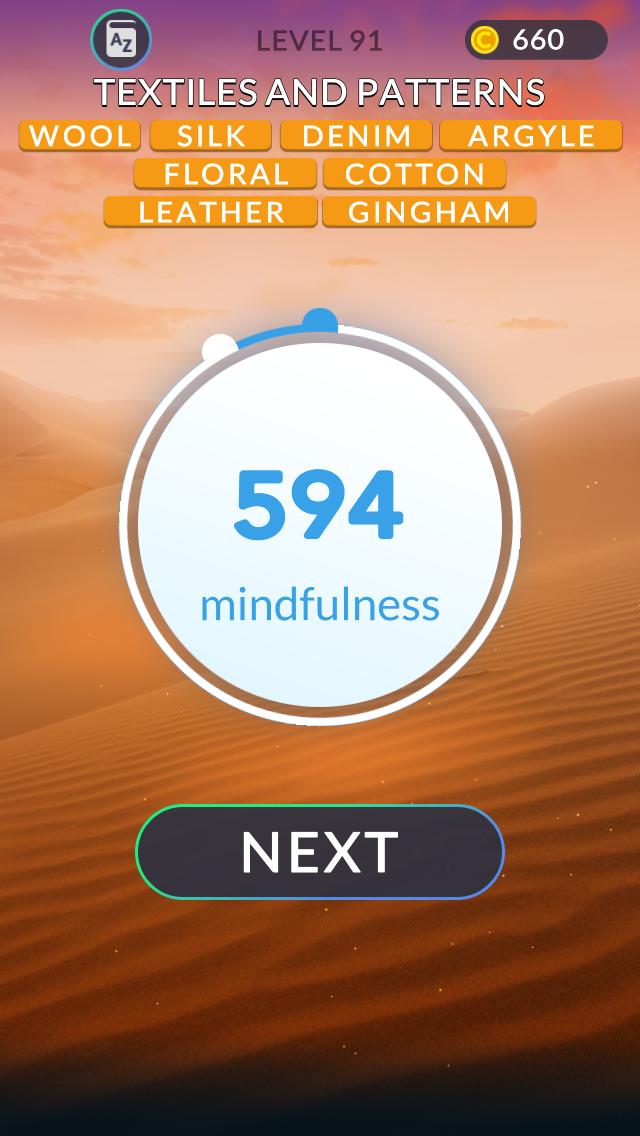
Task: Select the WOOL word chip
Action: pyautogui.click(x=80, y=136)
